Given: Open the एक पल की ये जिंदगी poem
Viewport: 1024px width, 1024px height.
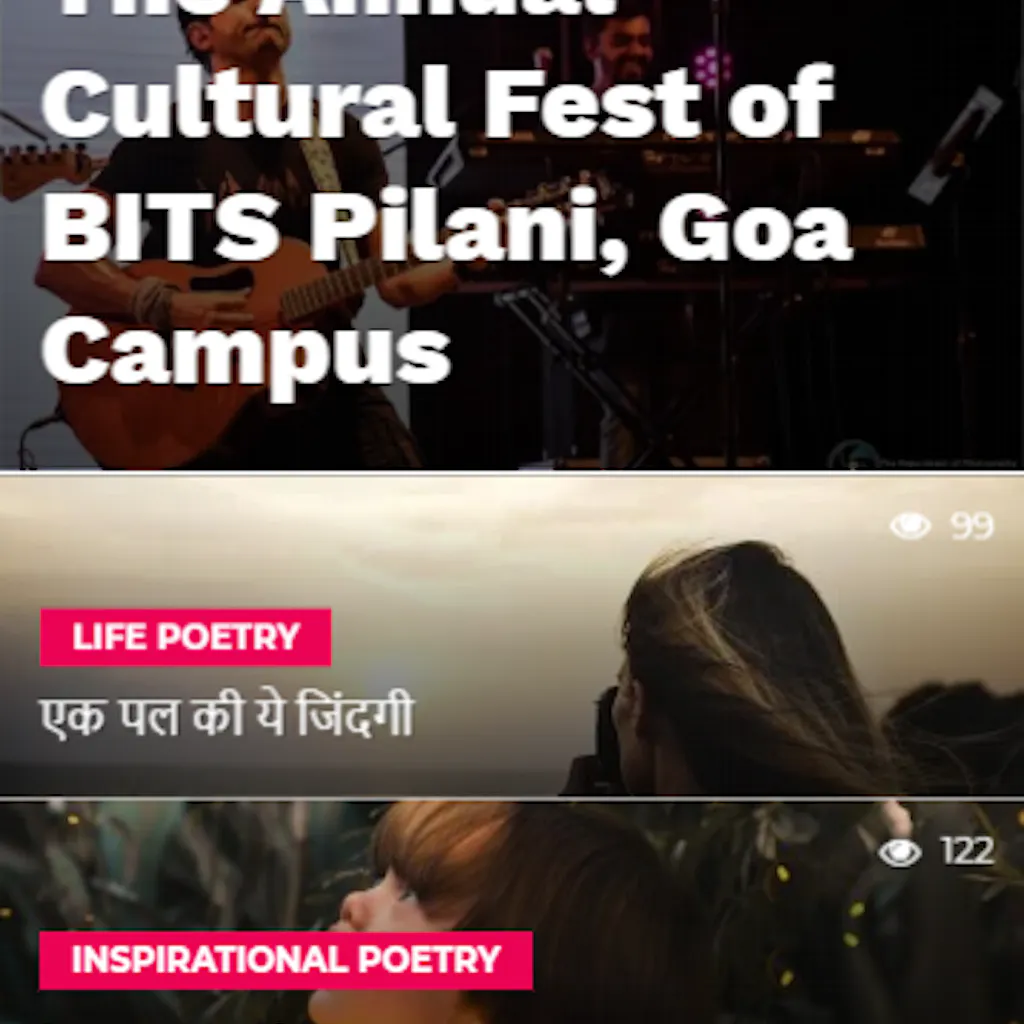Looking at the screenshot, I should (x=226, y=718).
